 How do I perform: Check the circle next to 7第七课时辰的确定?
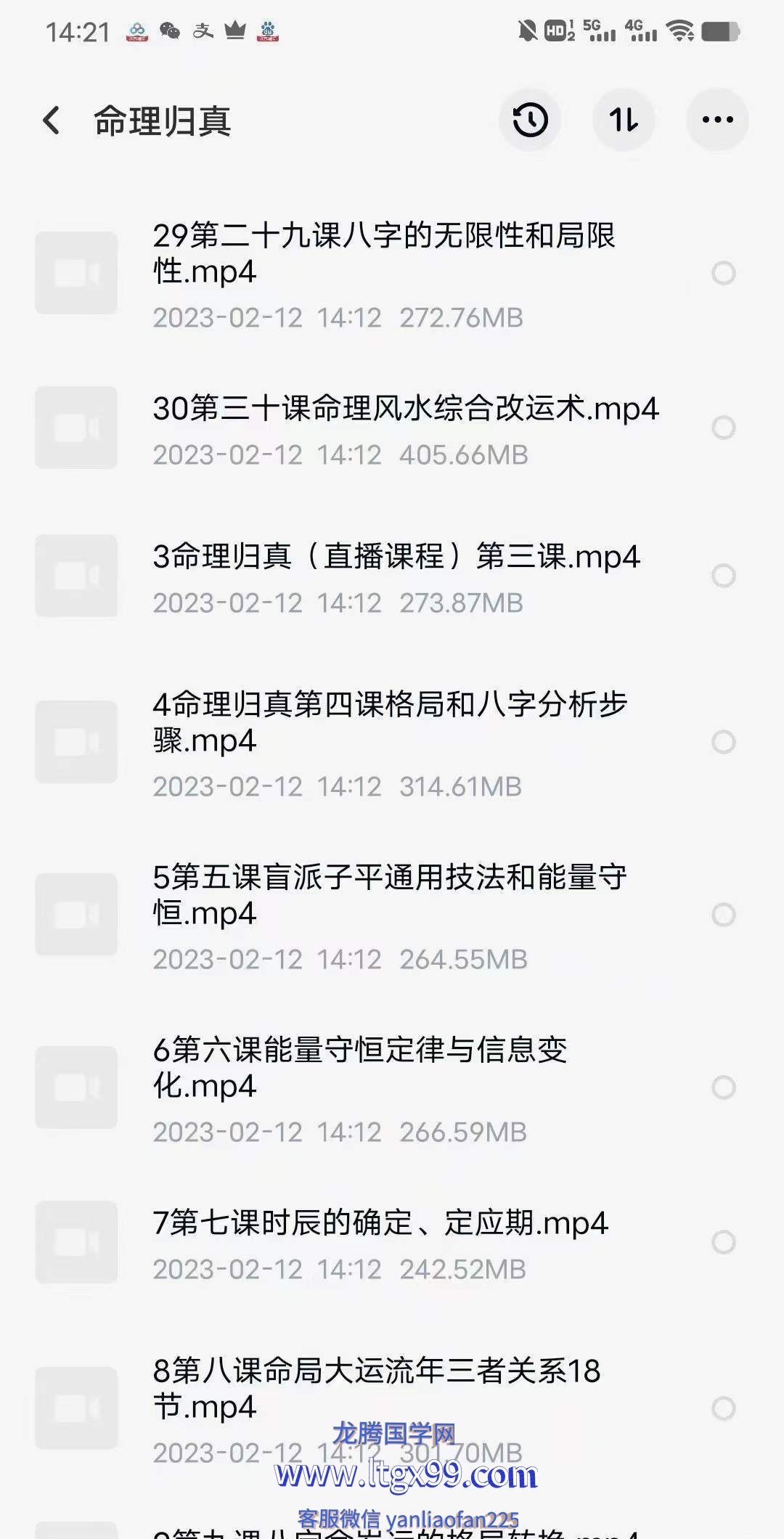(x=723, y=1242)
